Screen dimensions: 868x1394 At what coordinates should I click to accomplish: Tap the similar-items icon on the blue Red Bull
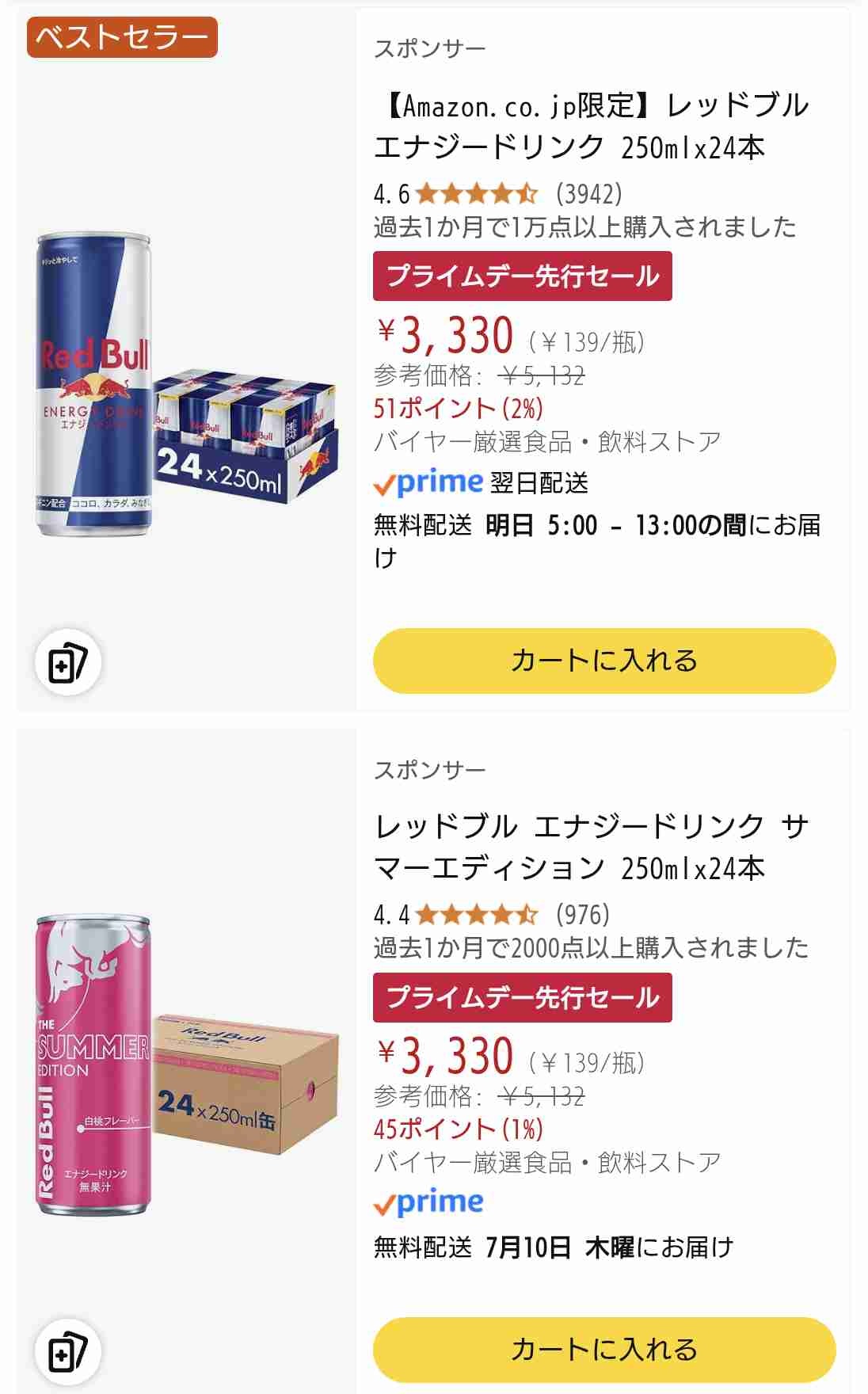[x=68, y=663]
